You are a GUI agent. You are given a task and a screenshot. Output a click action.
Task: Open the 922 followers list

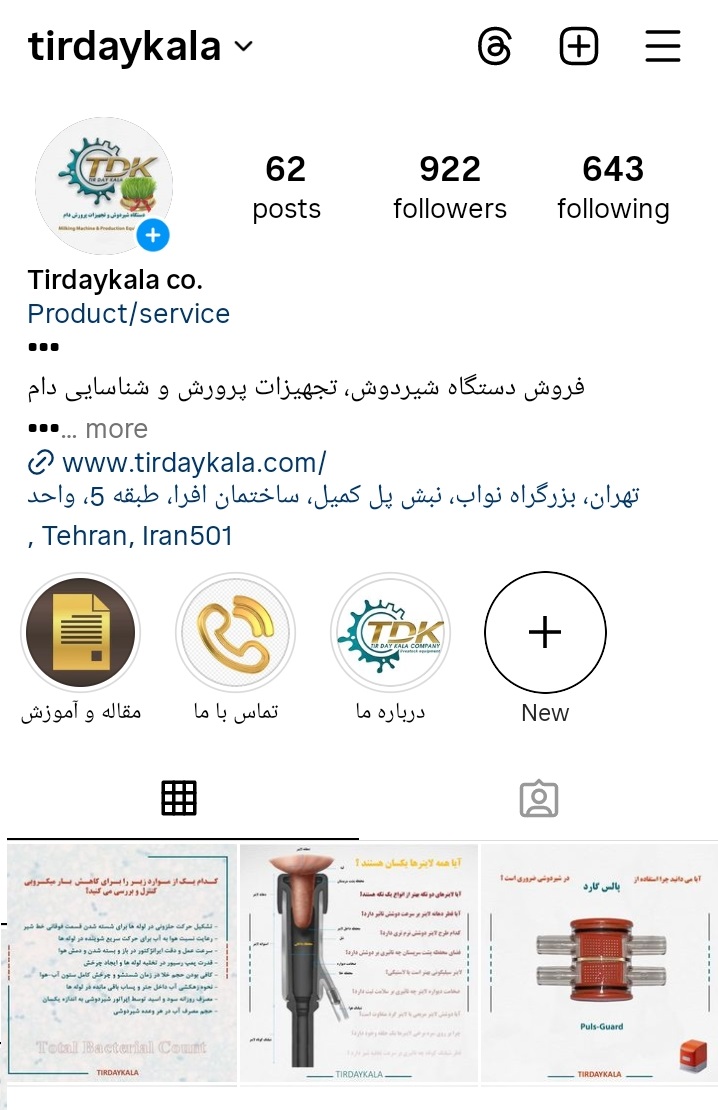point(450,187)
